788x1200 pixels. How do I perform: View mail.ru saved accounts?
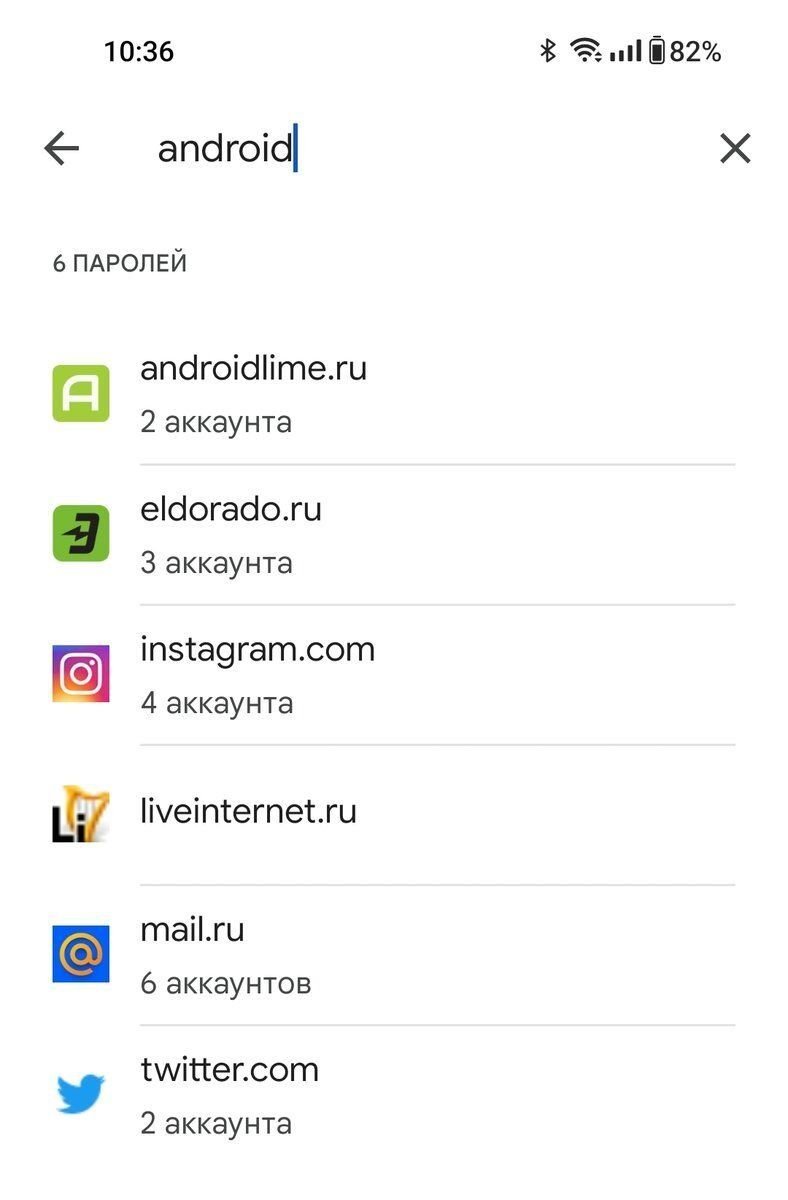(x=393, y=954)
